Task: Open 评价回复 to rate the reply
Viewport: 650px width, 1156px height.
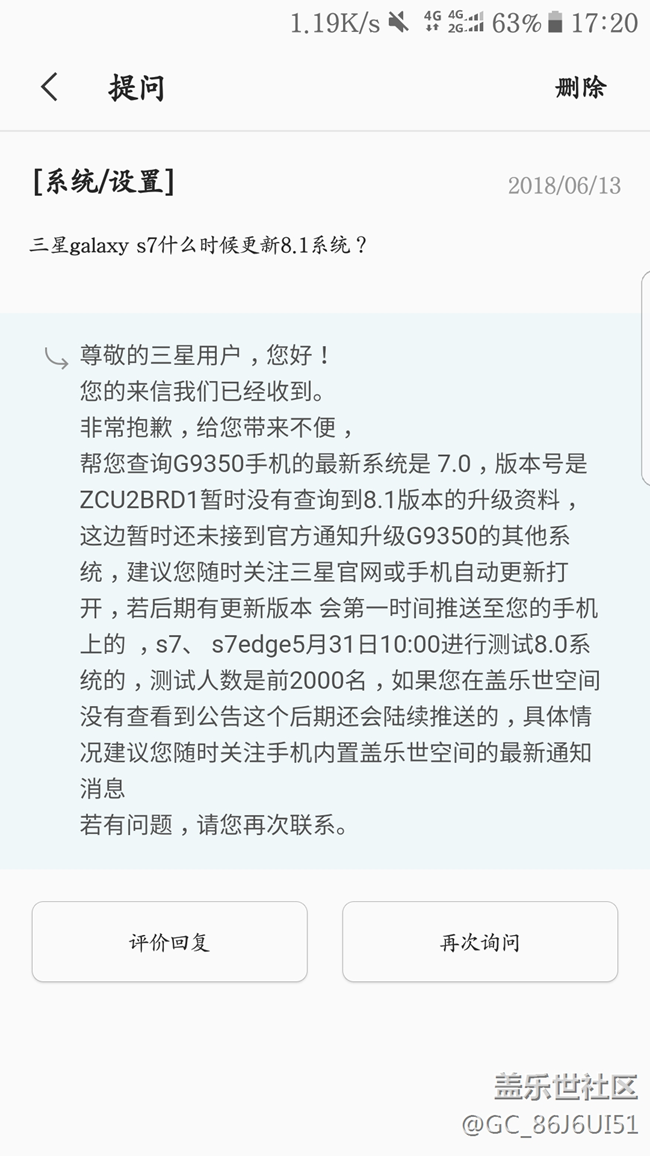Action: coord(169,942)
